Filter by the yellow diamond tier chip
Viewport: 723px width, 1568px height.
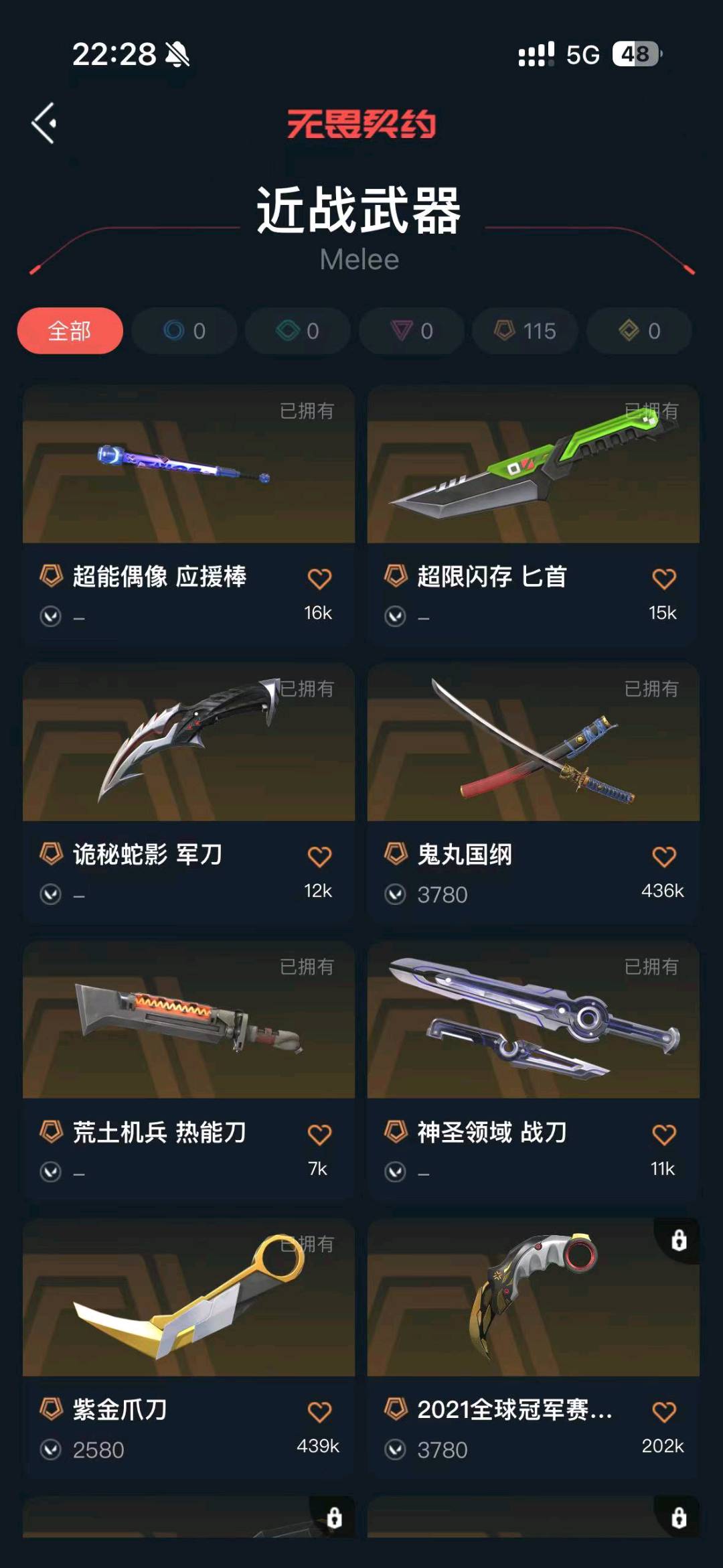click(x=639, y=331)
